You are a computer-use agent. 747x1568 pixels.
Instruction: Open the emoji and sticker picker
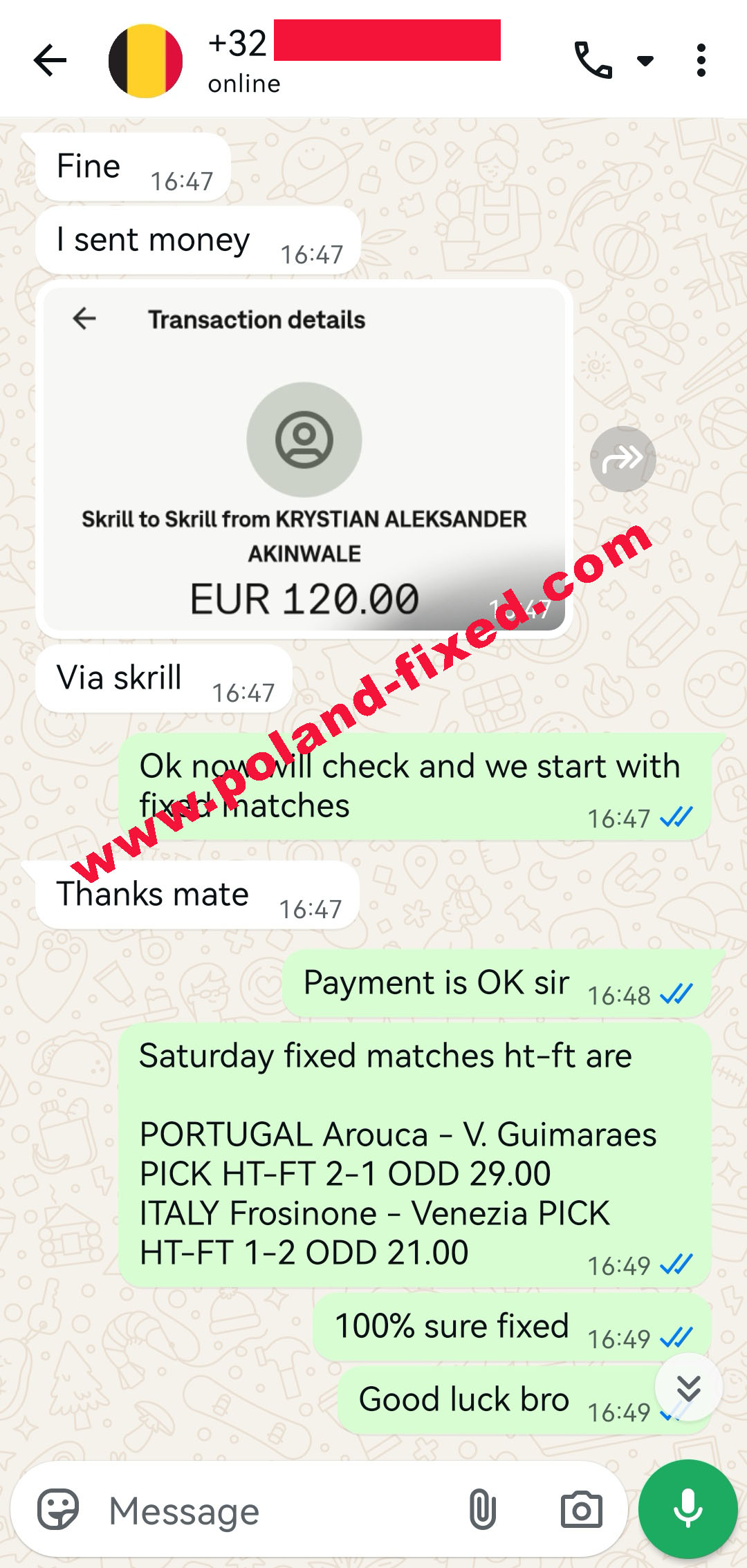coord(58,1509)
